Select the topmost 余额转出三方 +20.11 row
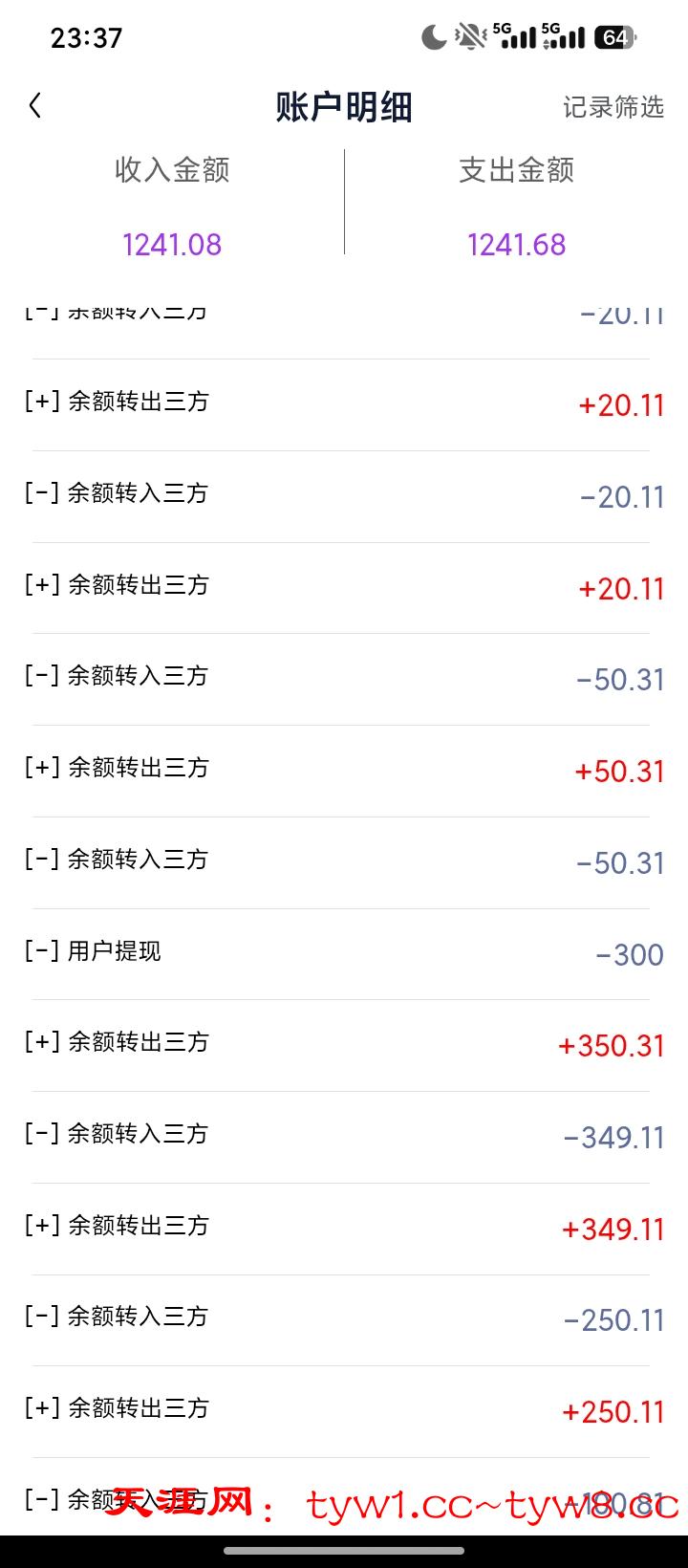The height and width of the screenshot is (1568, 688). [344, 402]
